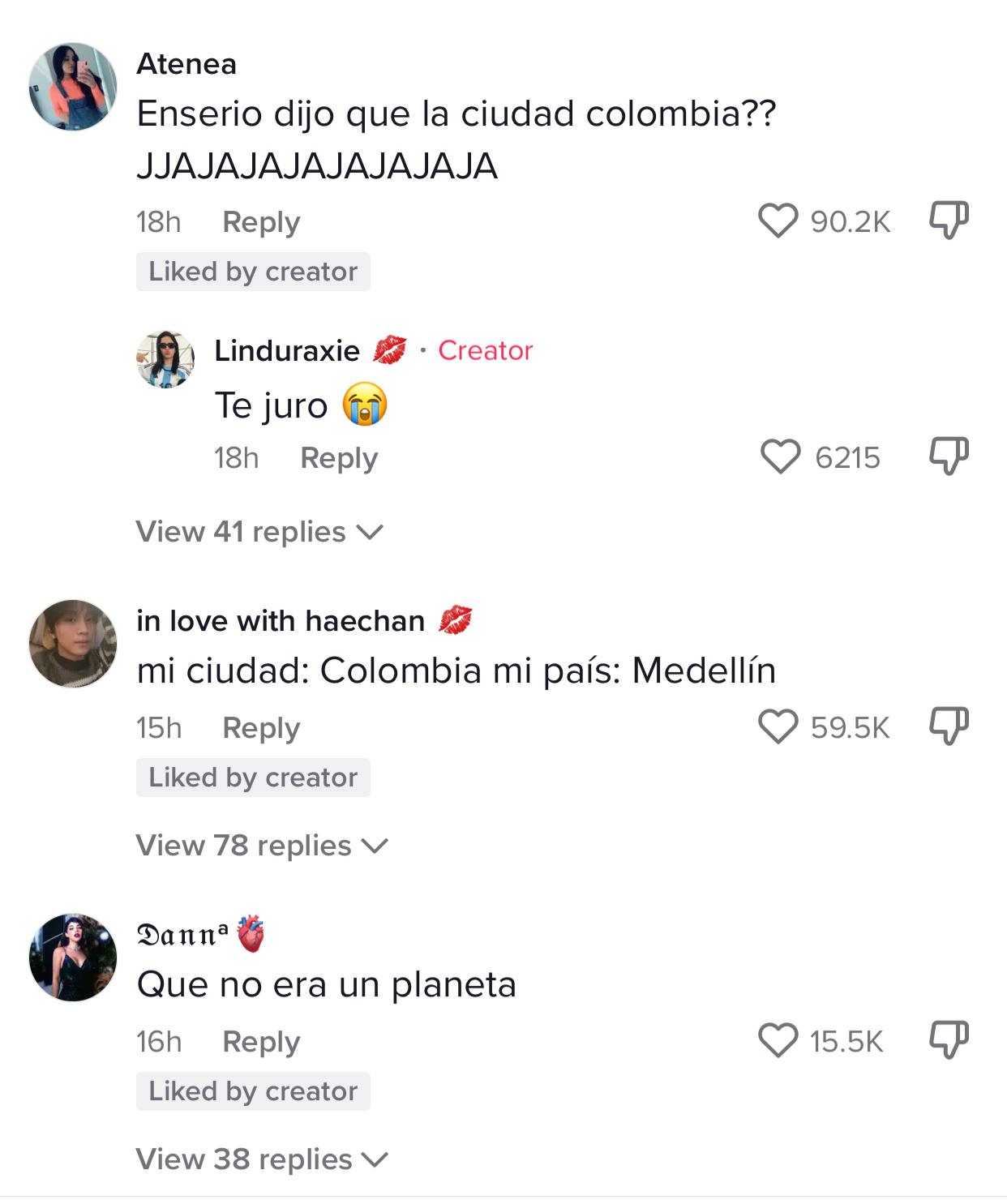Image resolution: width=1007 pixels, height=1204 pixels.
Task: Dislike Atenea's comment
Action: [948, 221]
